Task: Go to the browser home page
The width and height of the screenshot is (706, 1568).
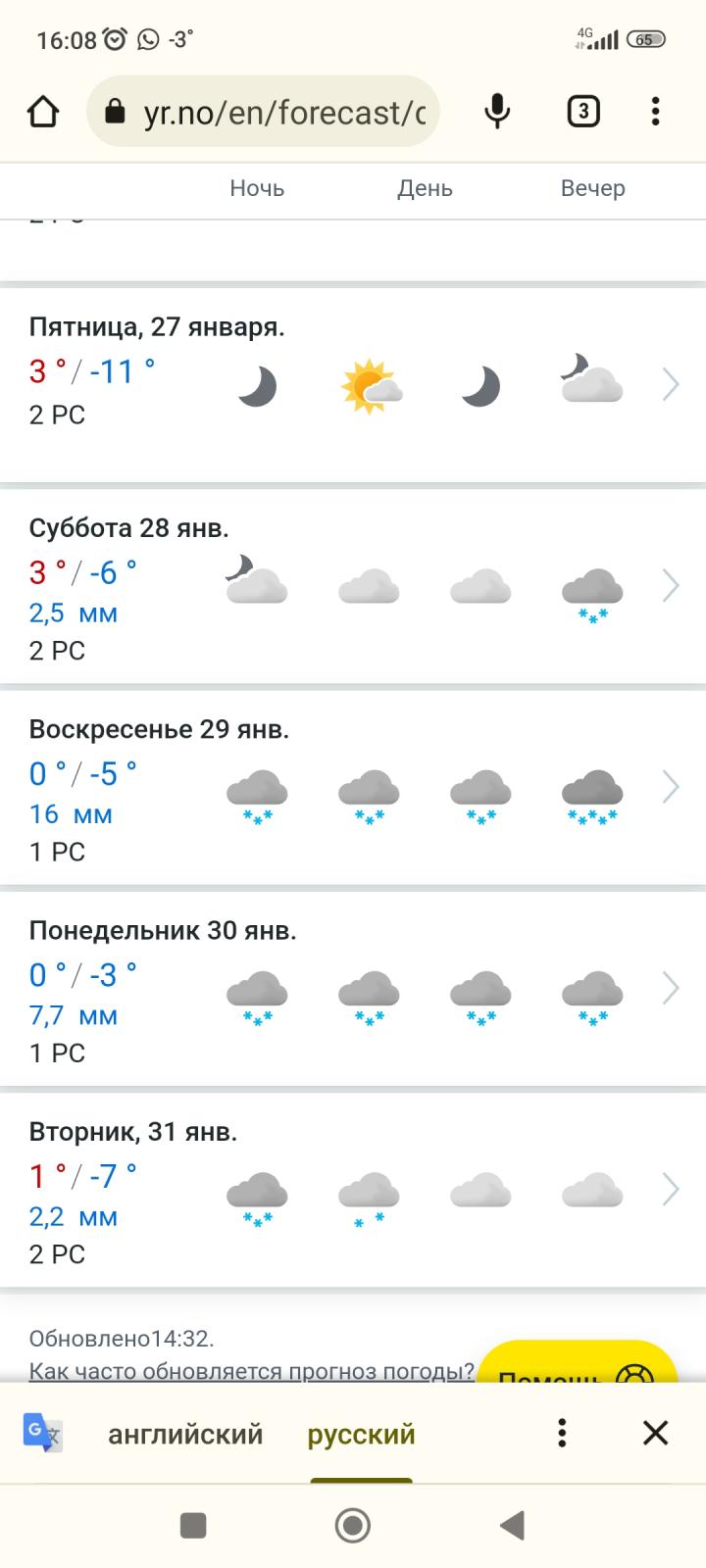Action: click(x=43, y=112)
